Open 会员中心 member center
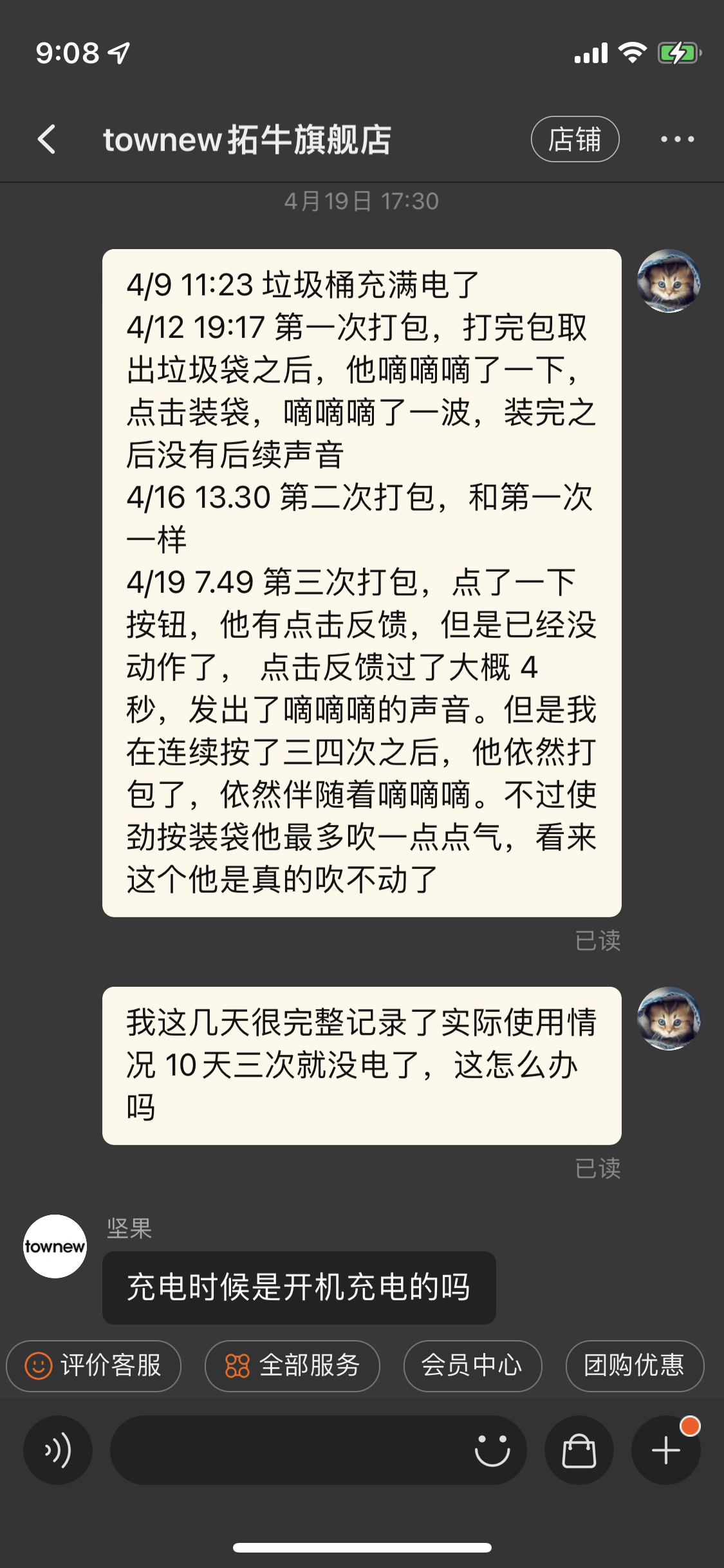The height and width of the screenshot is (1568, 724). coord(472,1365)
